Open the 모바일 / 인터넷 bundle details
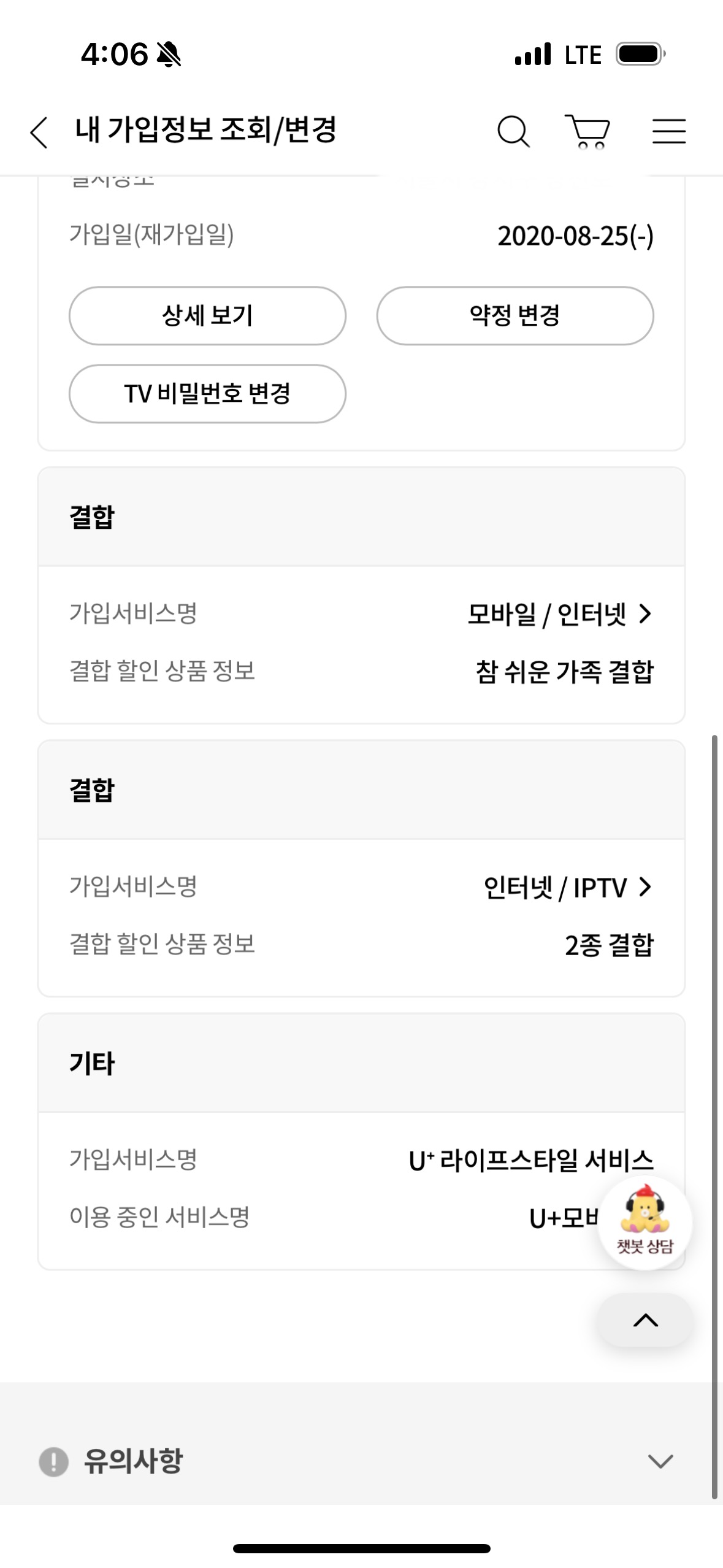The height and width of the screenshot is (1568, 723). 559,614
